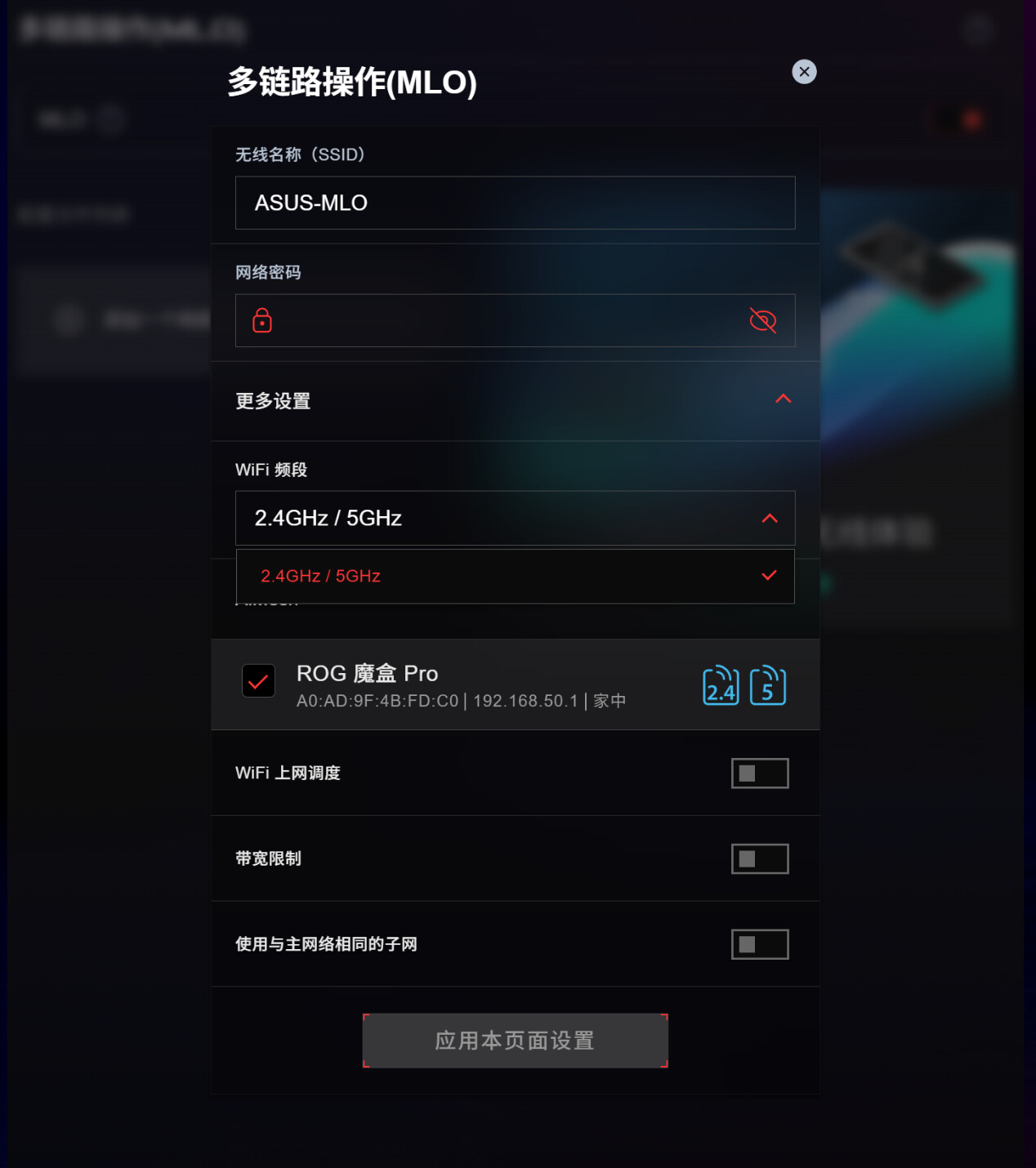Image resolution: width=1036 pixels, height=1168 pixels.
Task: Select the 2.4GHz / 5GHz option
Action: [x=515, y=577]
